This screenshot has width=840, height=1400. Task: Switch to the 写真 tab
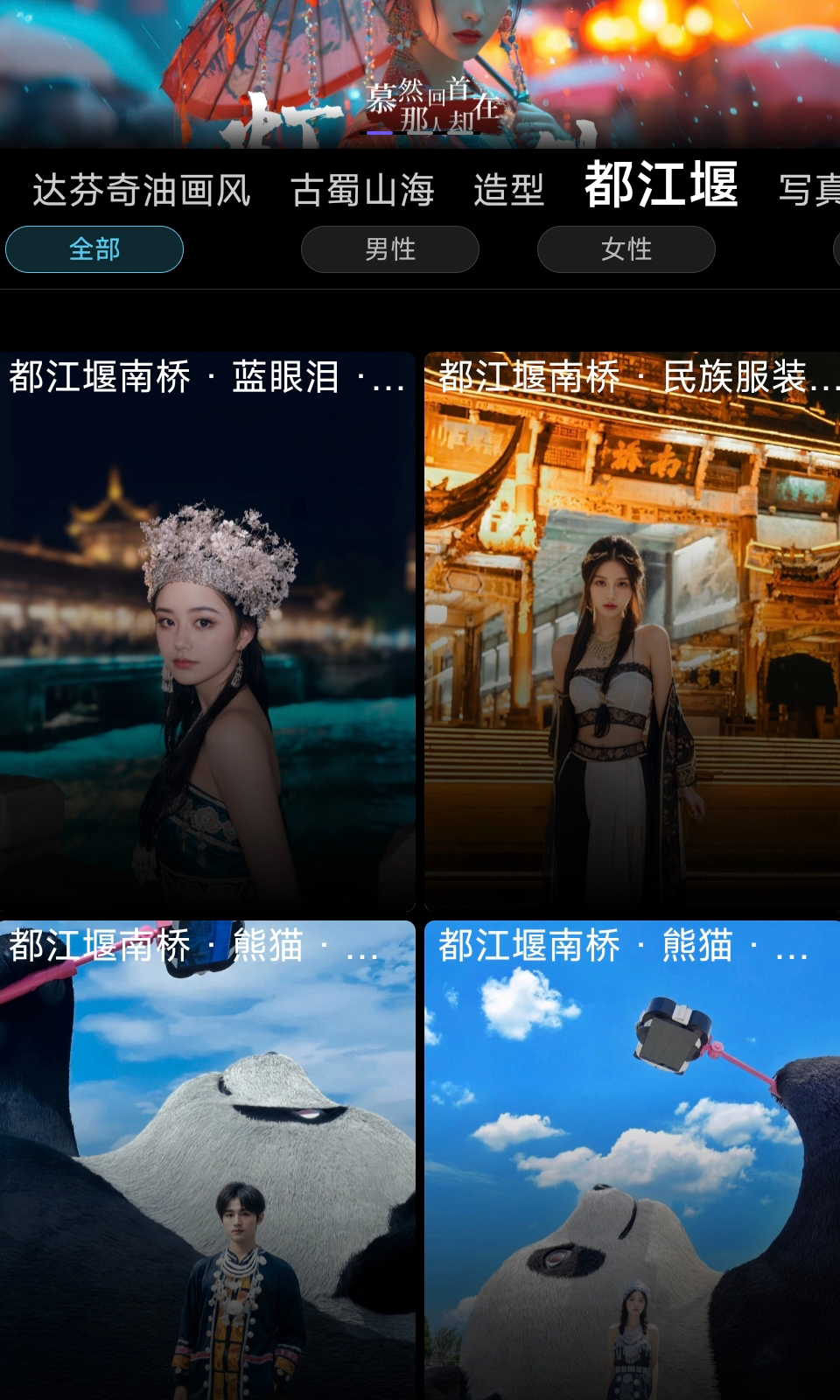[x=808, y=190]
